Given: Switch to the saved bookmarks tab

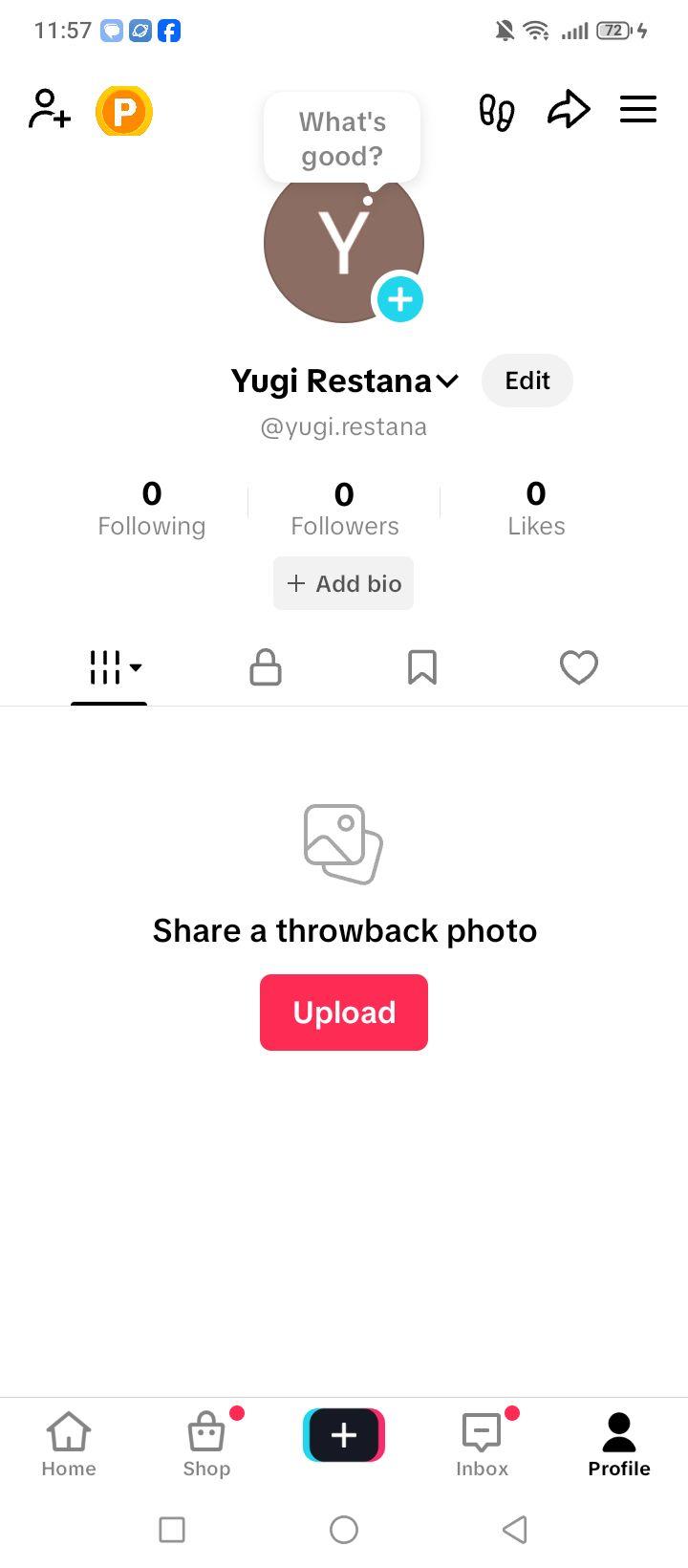Looking at the screenshot, I should pyautogui.click(x=422, y=667).
